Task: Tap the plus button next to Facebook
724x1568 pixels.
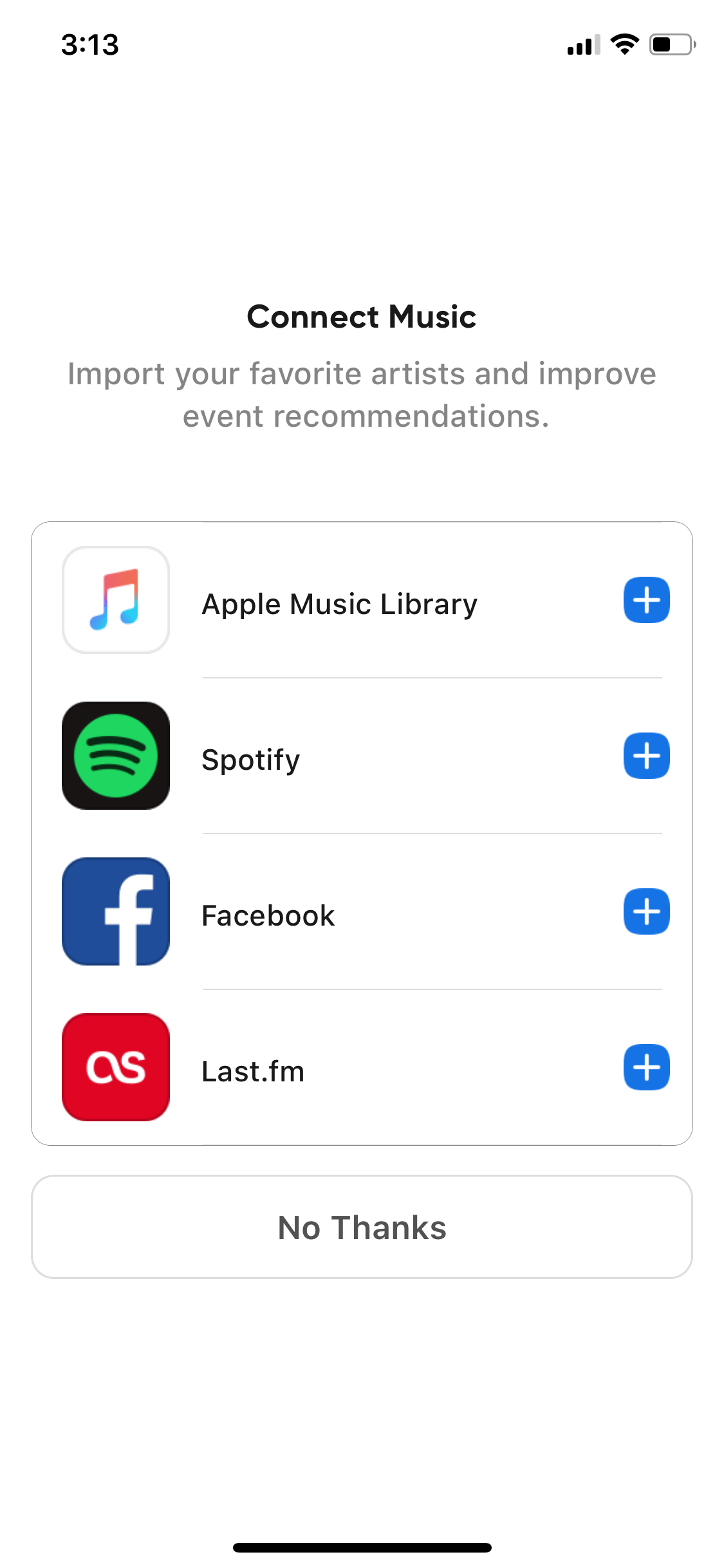Action: click(646, 911)
